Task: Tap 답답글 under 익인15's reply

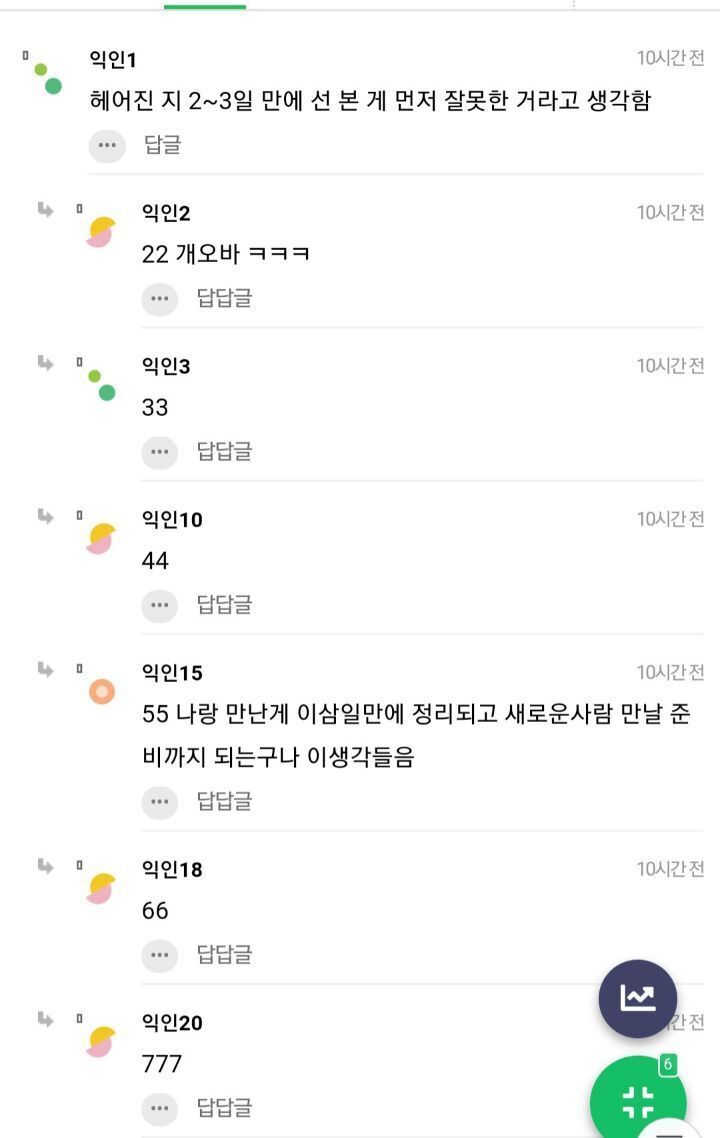Action: [224, 802]
